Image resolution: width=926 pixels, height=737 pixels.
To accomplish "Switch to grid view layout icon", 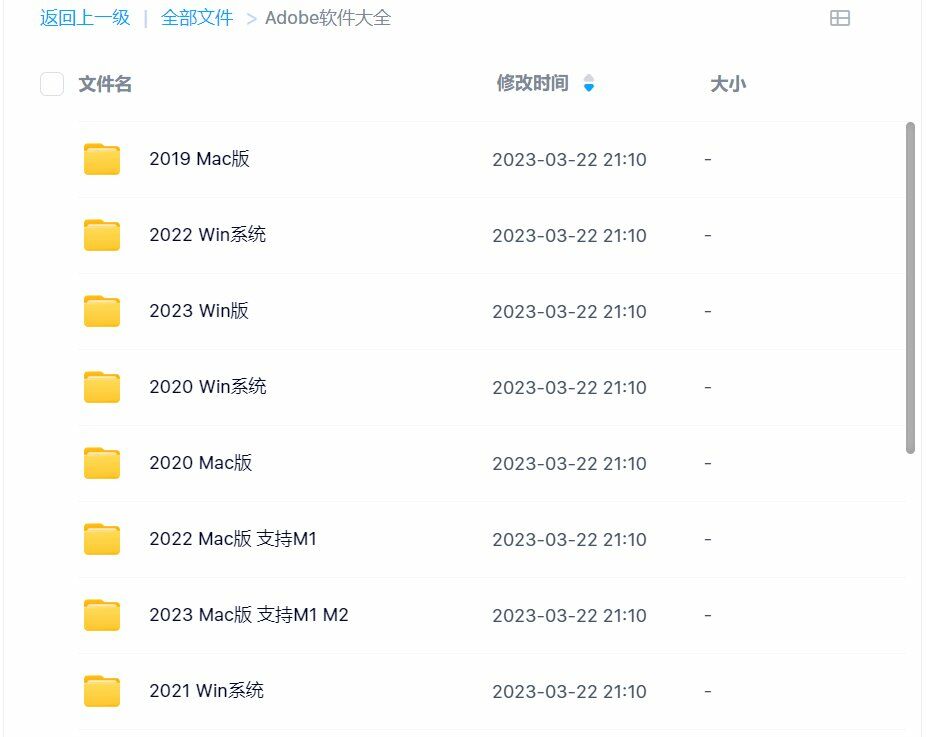I will 840,18.
